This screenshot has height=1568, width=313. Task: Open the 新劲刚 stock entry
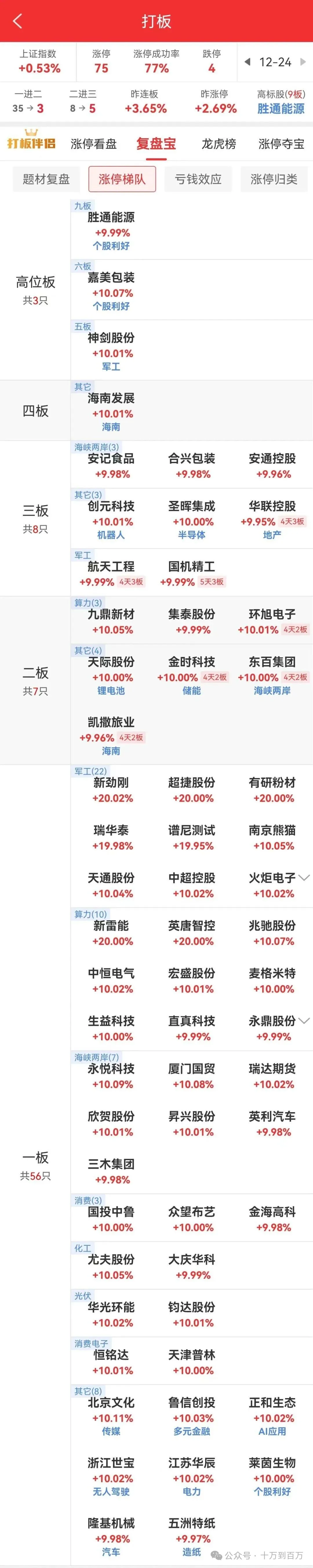tap(111, 790)
